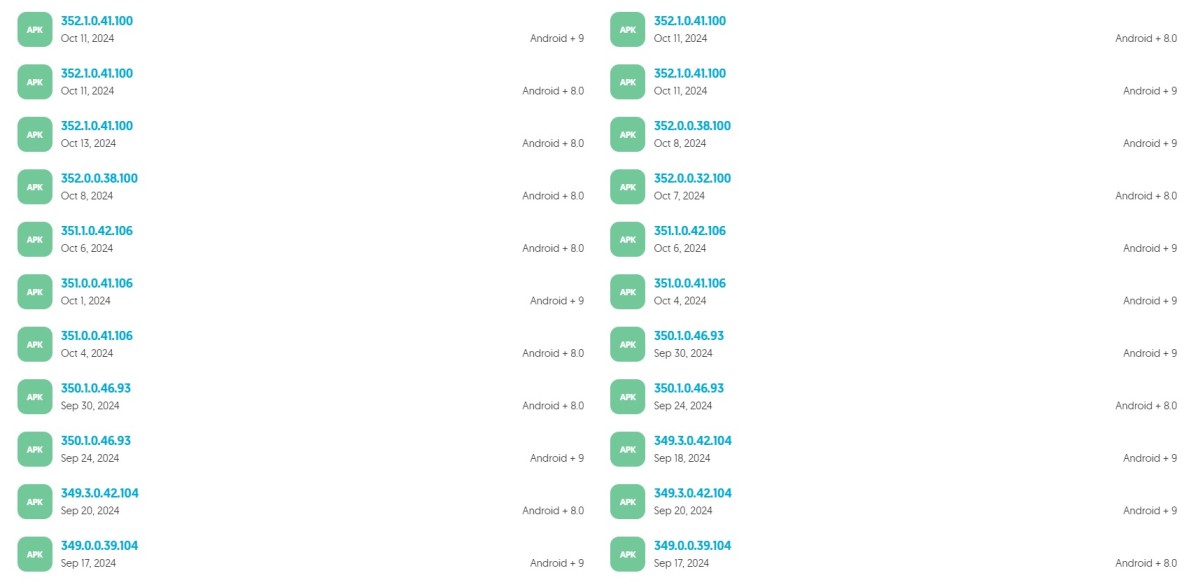Select 349.0.0.39.104 for Android + 8.0
The width and height of the screenshot is (1203, 587).
[x=692, y=546]
